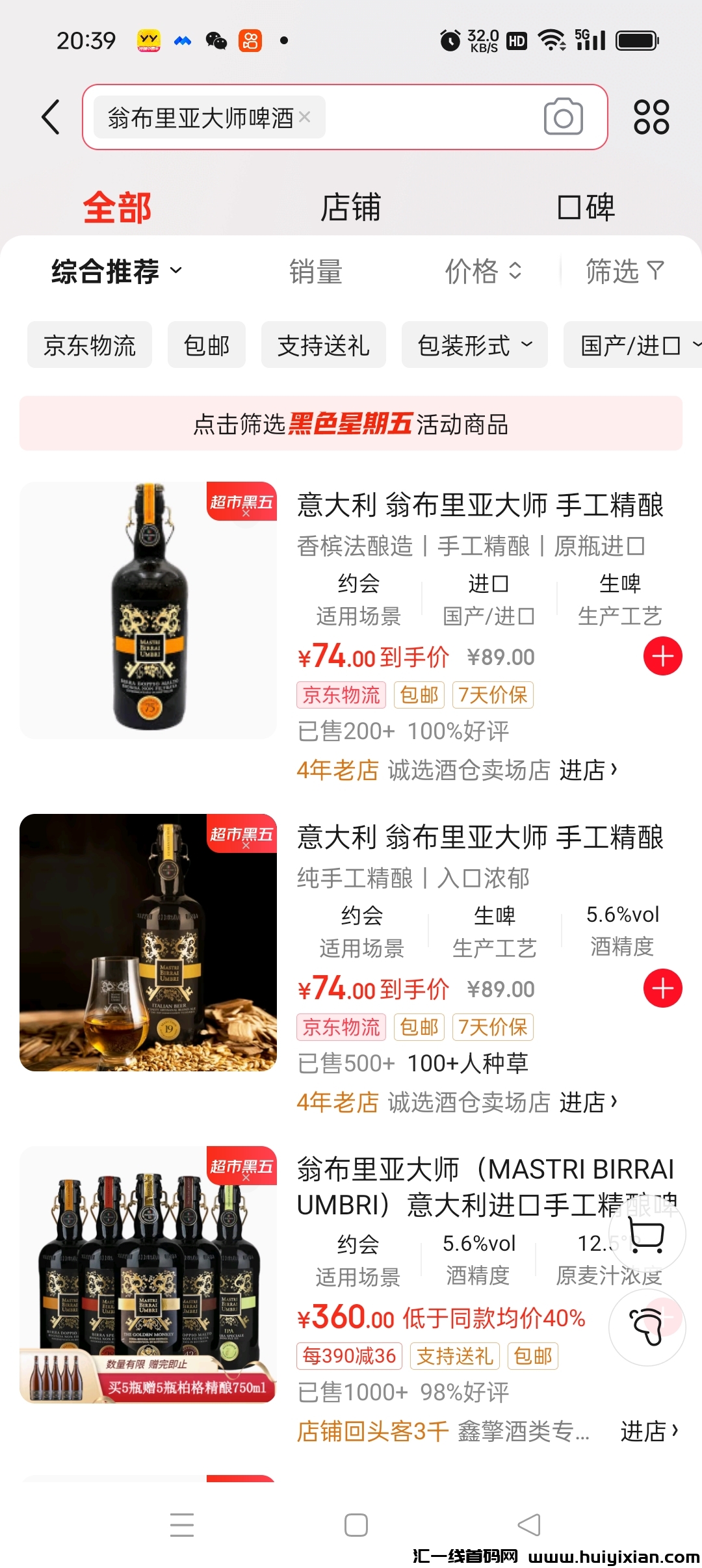
Task: Expand the 包装形式 dropdown
Action: pyautogui.click(x=474, y=345)
